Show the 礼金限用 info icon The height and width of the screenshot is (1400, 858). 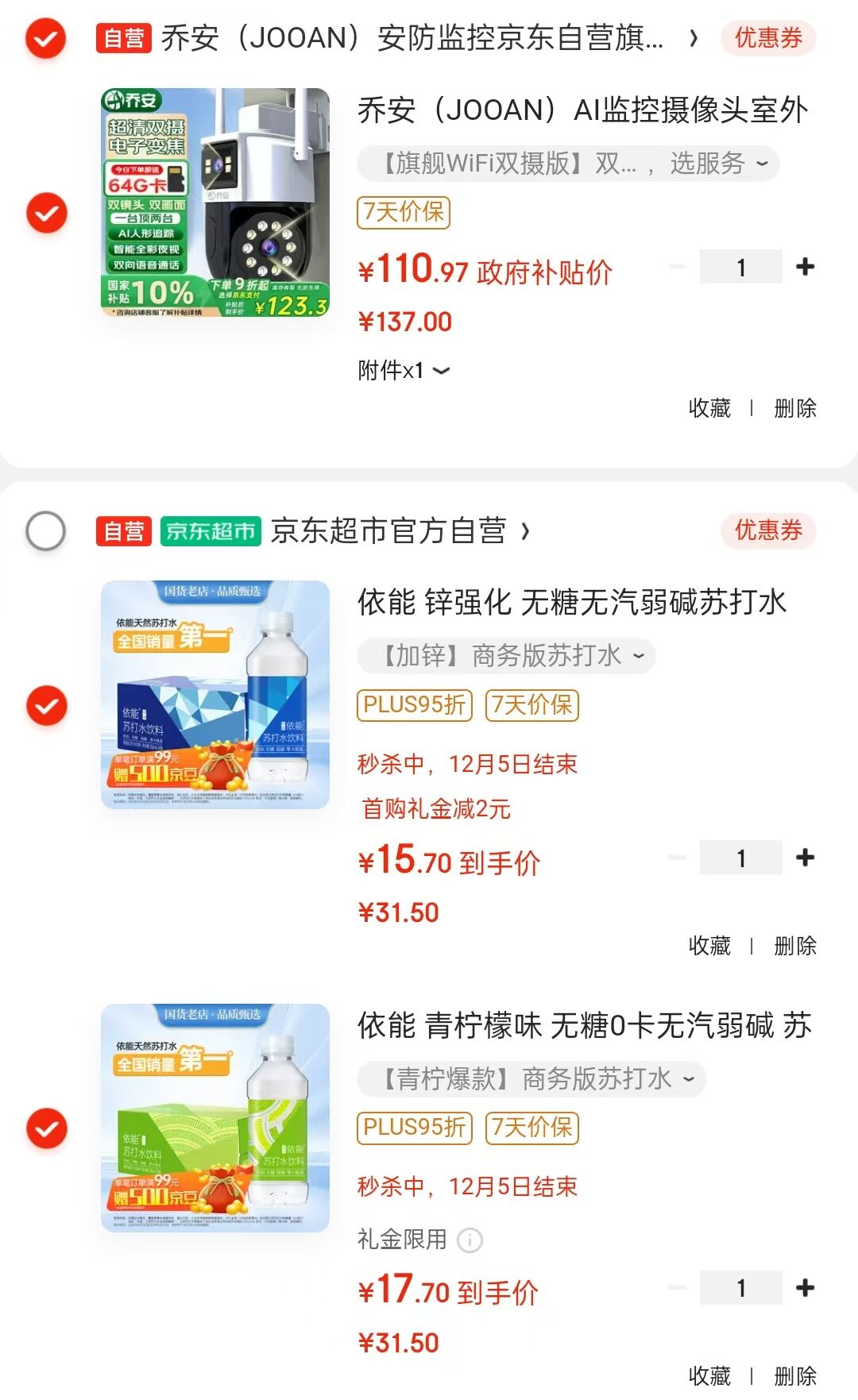[470, 1240]
